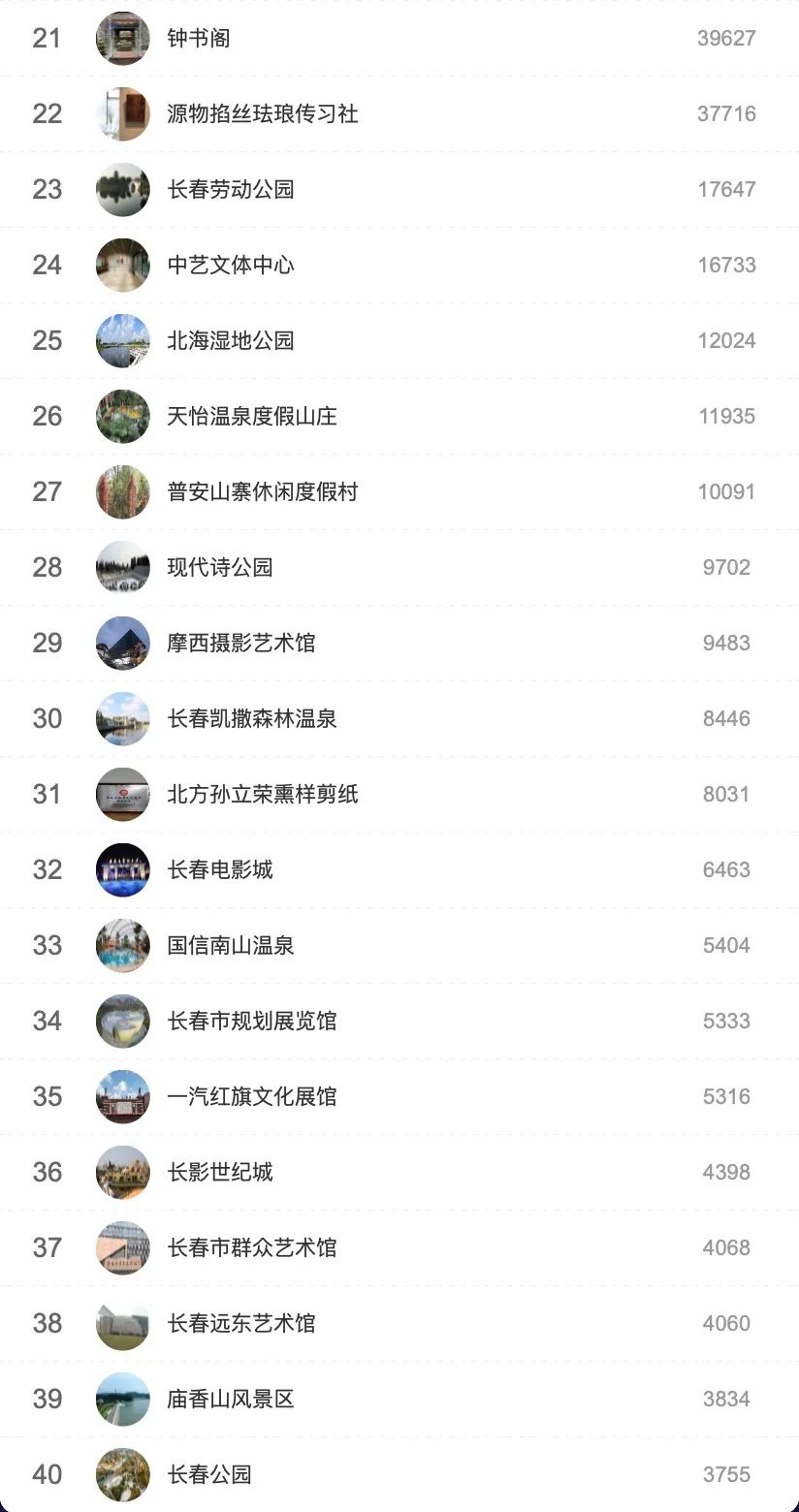This screenshot has height=1512, width=799.
Task: Open 源物掐丝珐琅传习社 row
Action: pyautogui.click(x=262, y=114)
